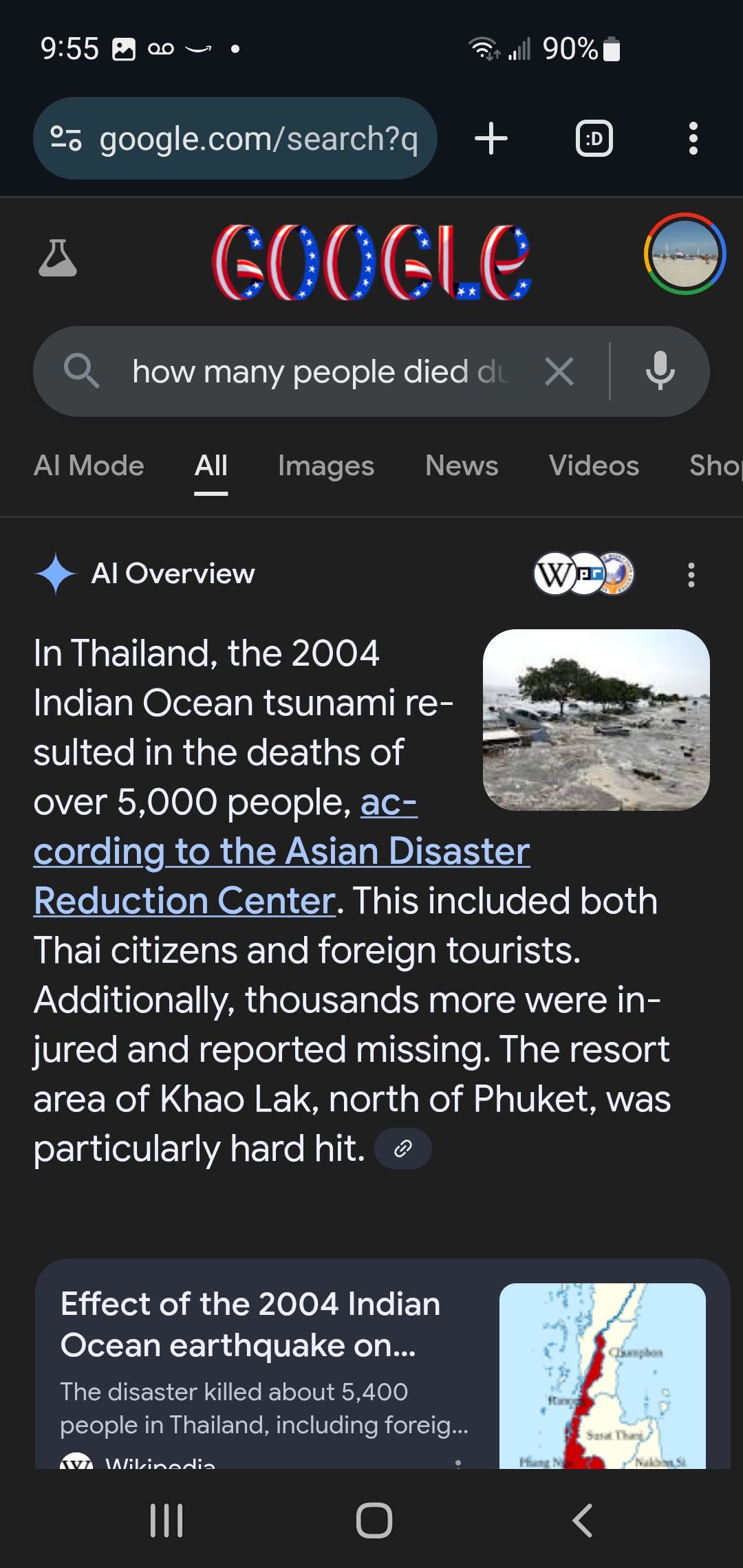The height and width of the screenshot is (1568, 743).
Task: Open AI Overview more options menu
Action: (691, 575)
